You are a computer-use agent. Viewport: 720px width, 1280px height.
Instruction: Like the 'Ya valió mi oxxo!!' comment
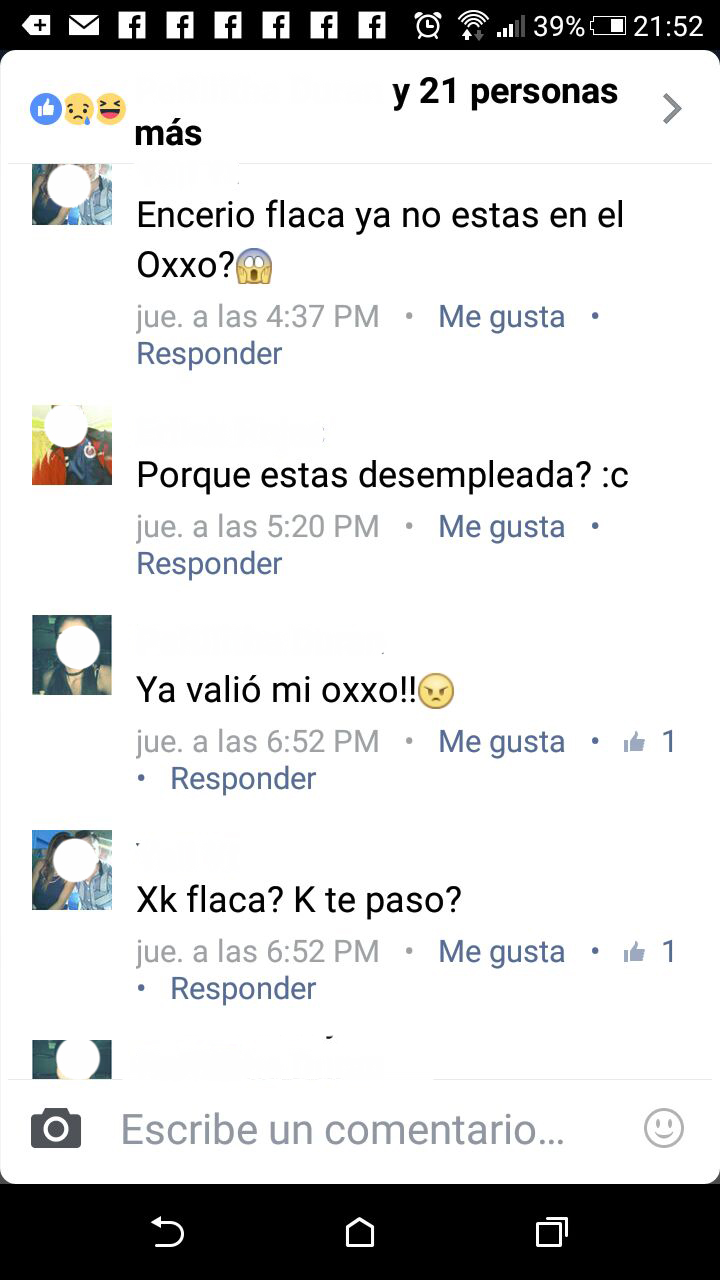(501, 742)
